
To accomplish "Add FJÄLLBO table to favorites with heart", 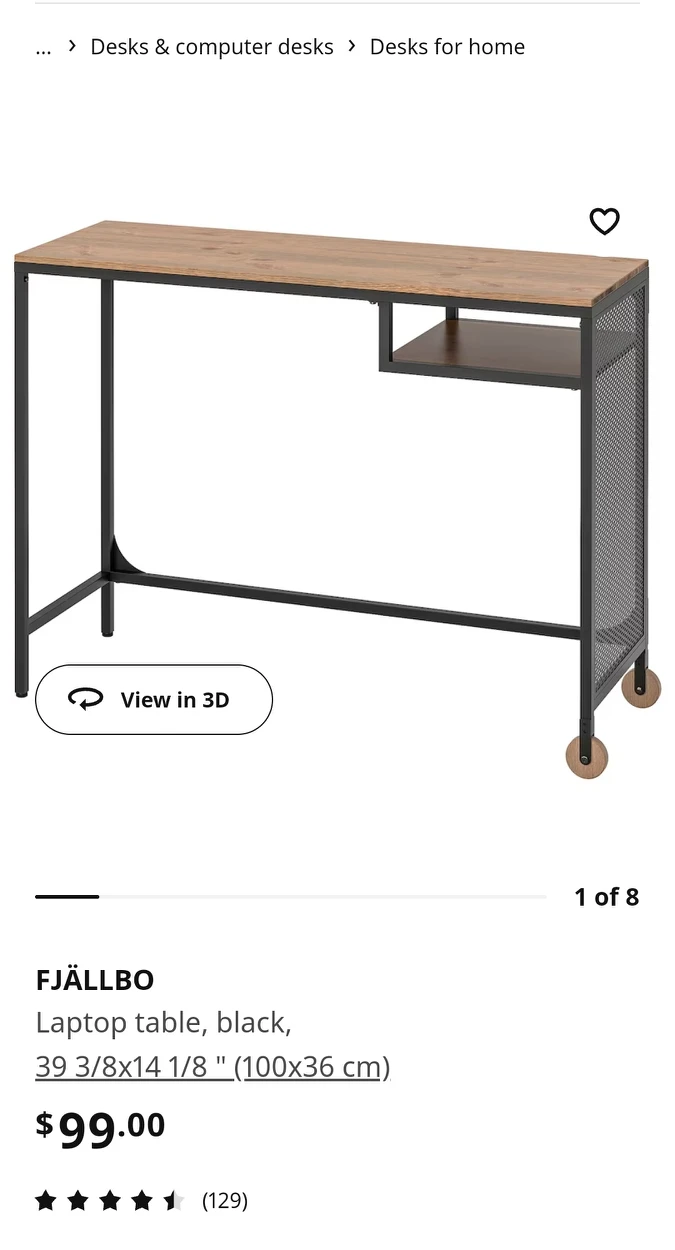I will point(604,221).
